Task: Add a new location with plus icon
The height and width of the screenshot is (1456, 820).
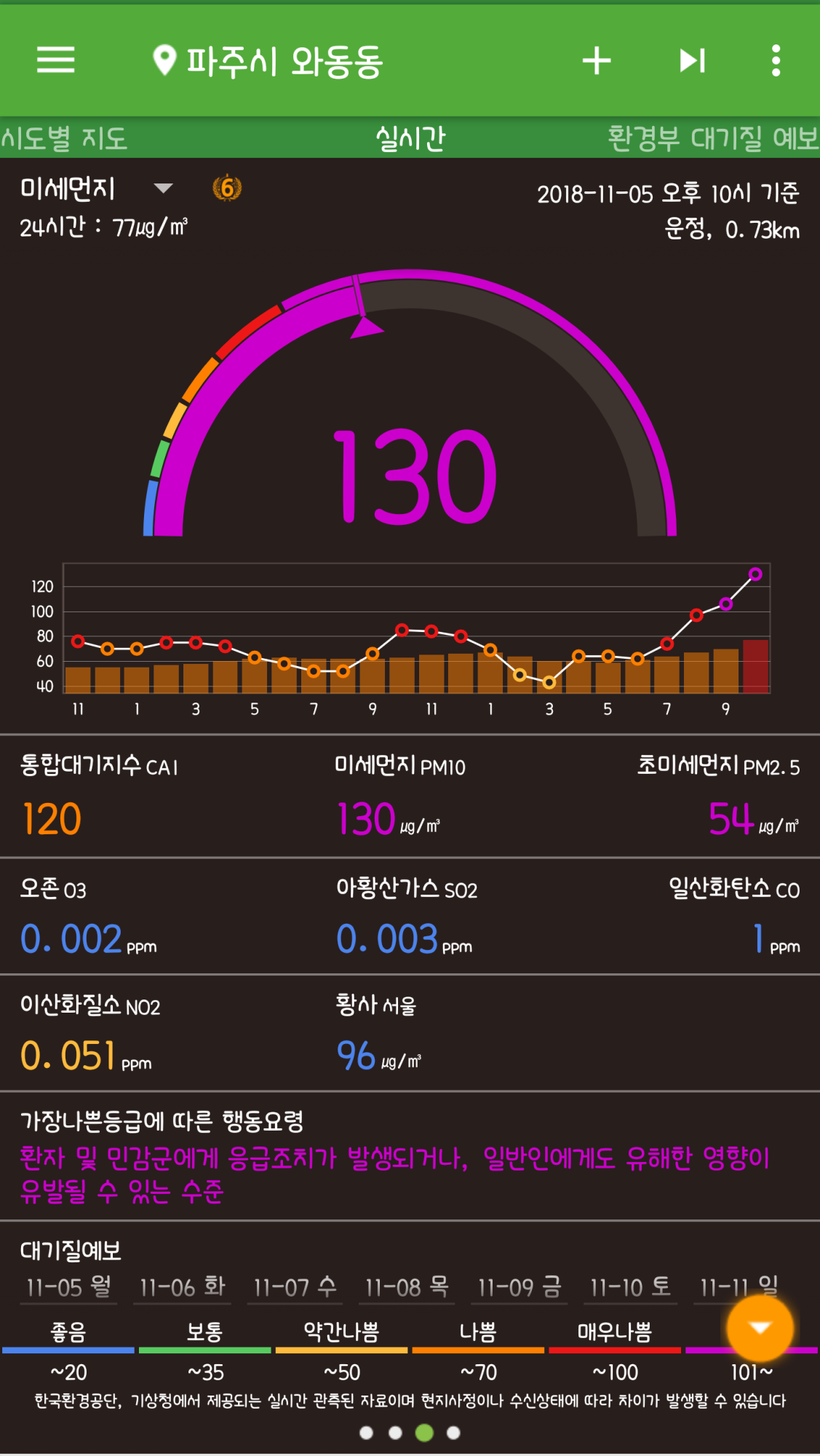Action: pos(596,60)
